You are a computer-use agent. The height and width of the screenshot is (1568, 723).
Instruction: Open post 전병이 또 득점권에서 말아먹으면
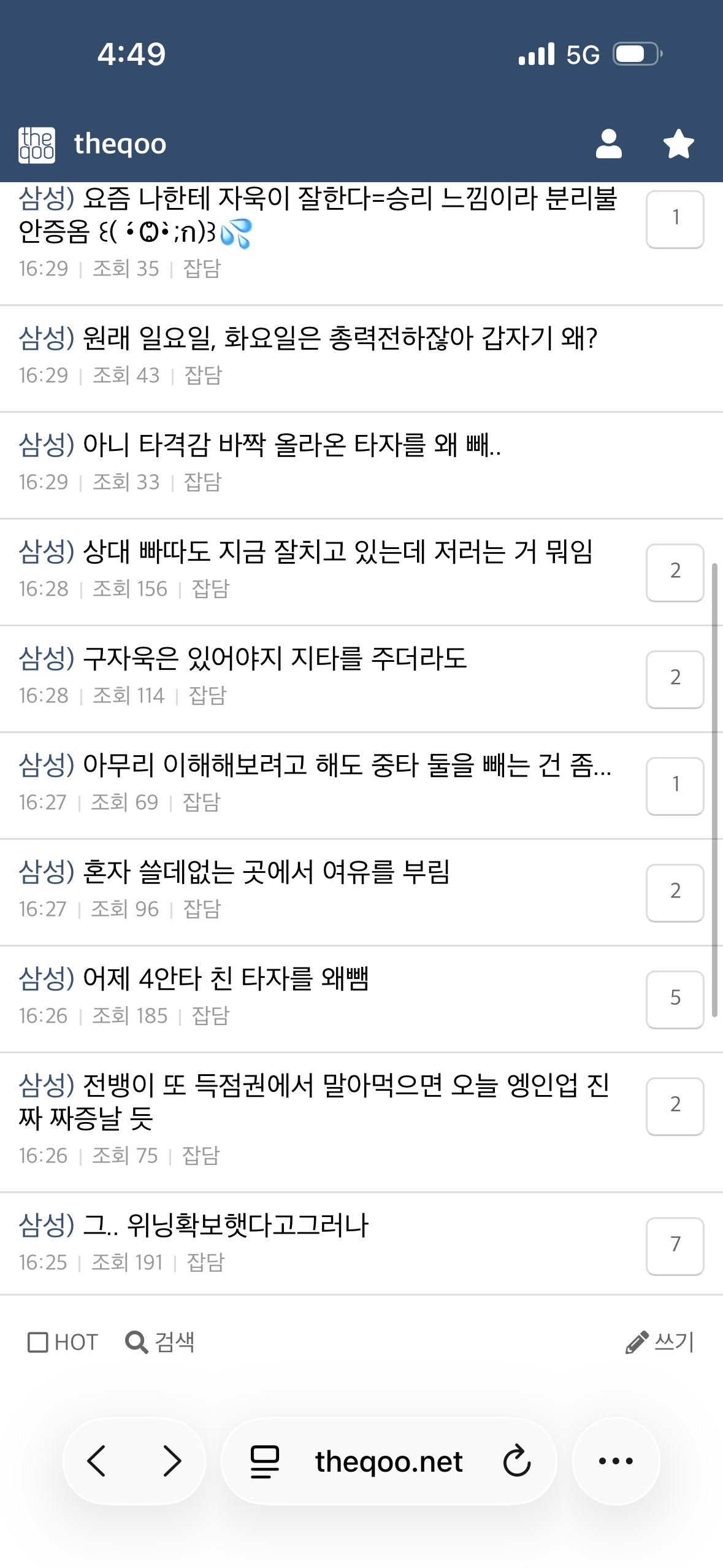coord(314,1102)
